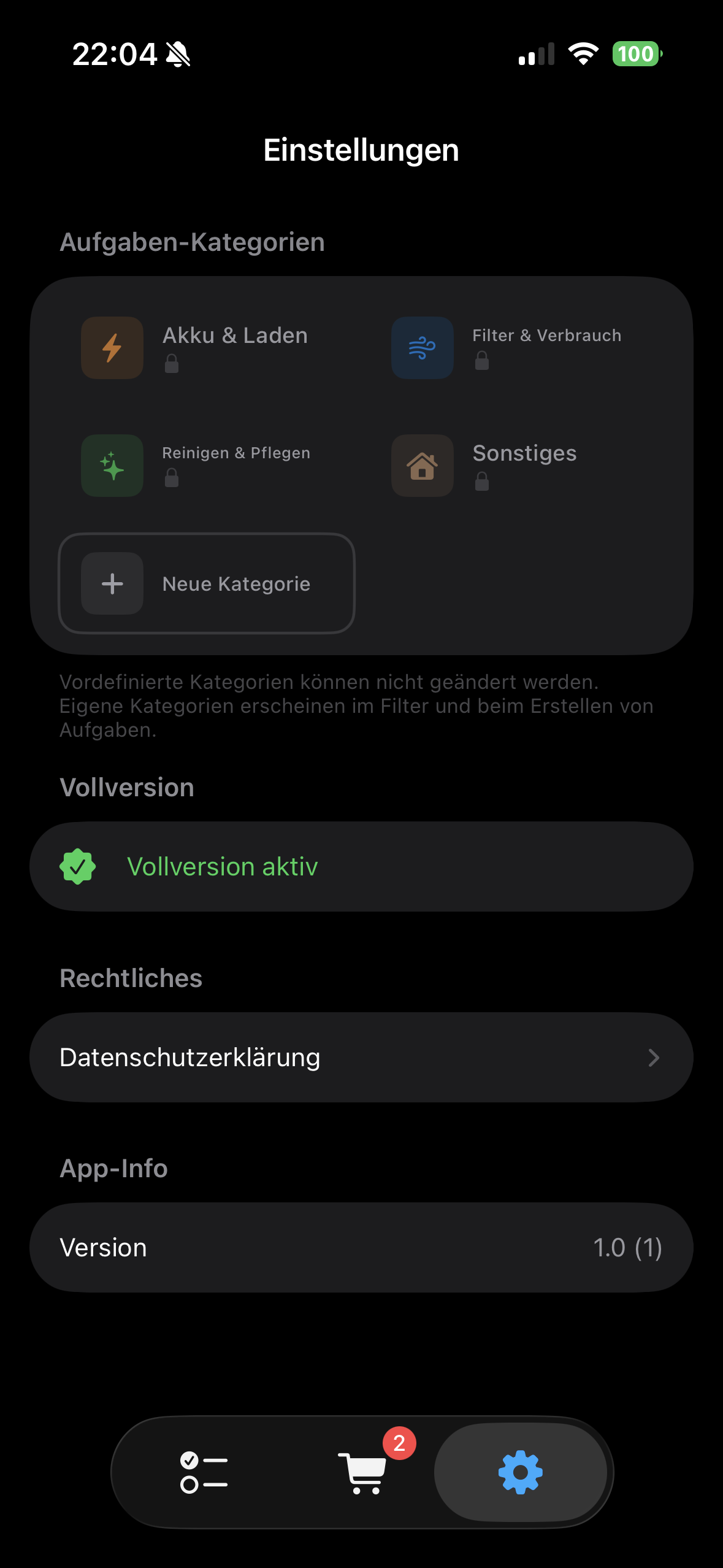Tap the Vollversion aktiv row

[x=363, y=866]
